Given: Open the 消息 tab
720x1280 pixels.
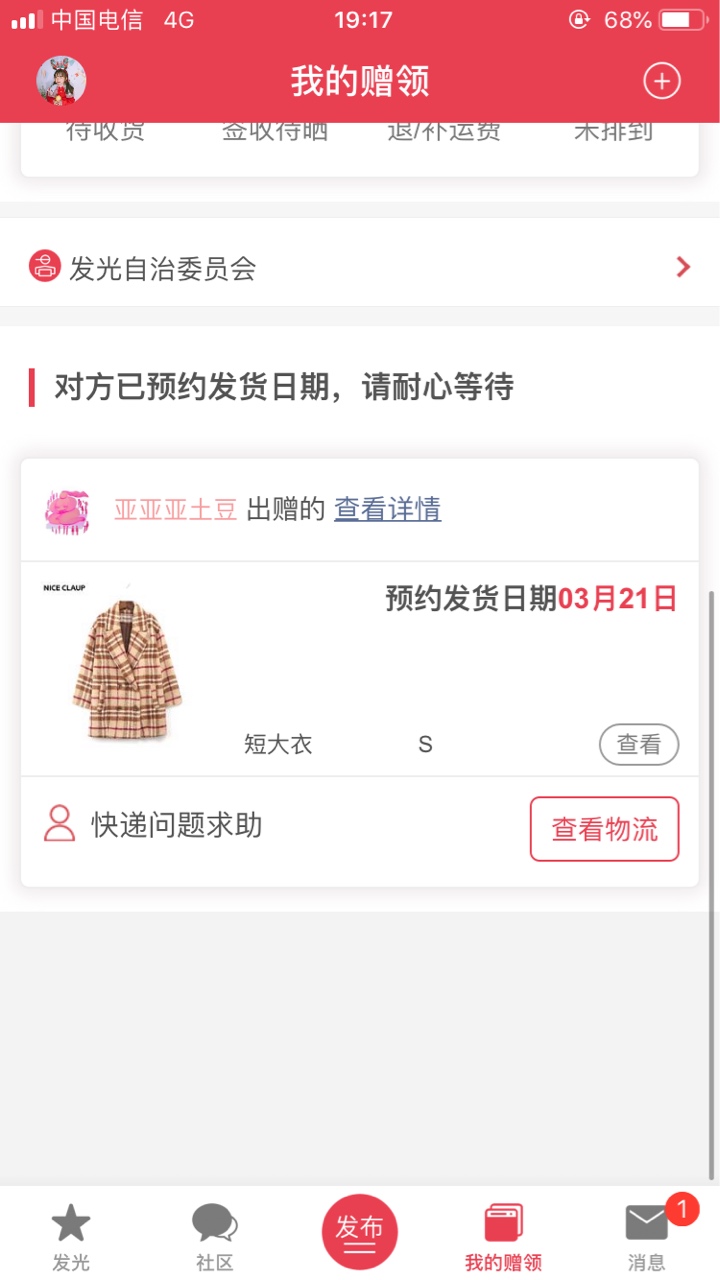Looking at the screenshot, I should click(647, 1237).
